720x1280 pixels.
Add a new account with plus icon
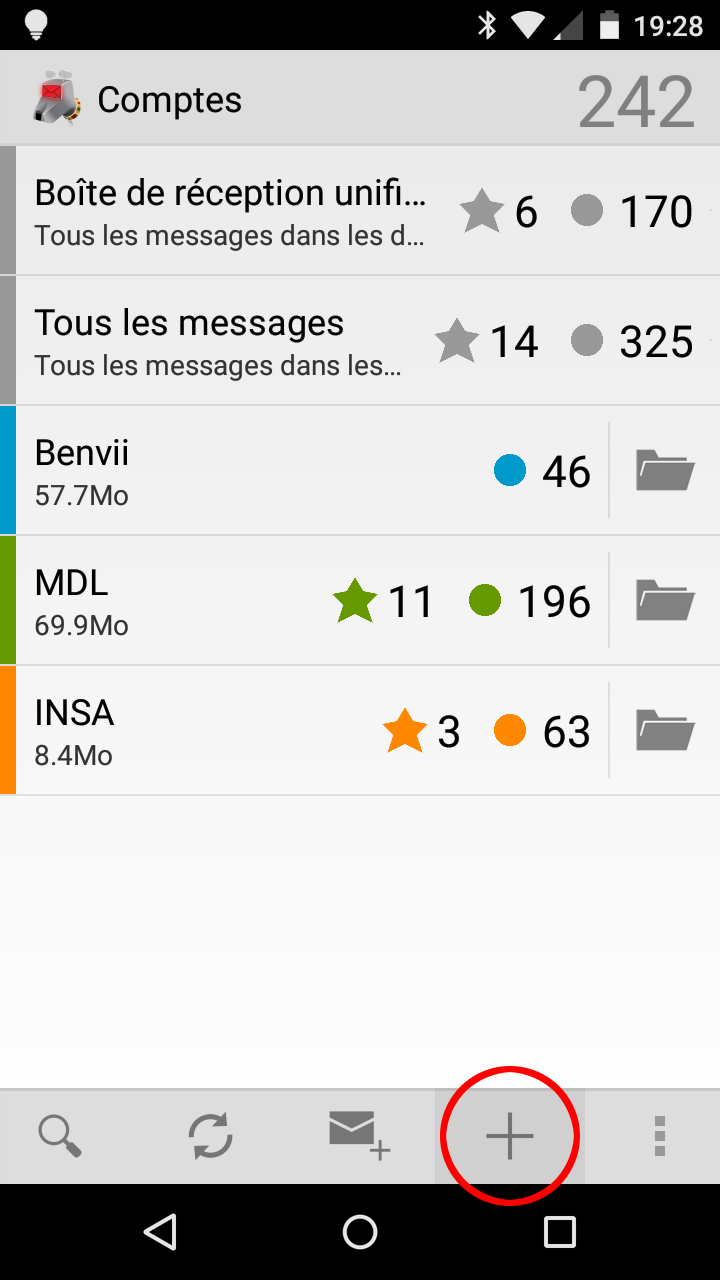[510, 1136]
